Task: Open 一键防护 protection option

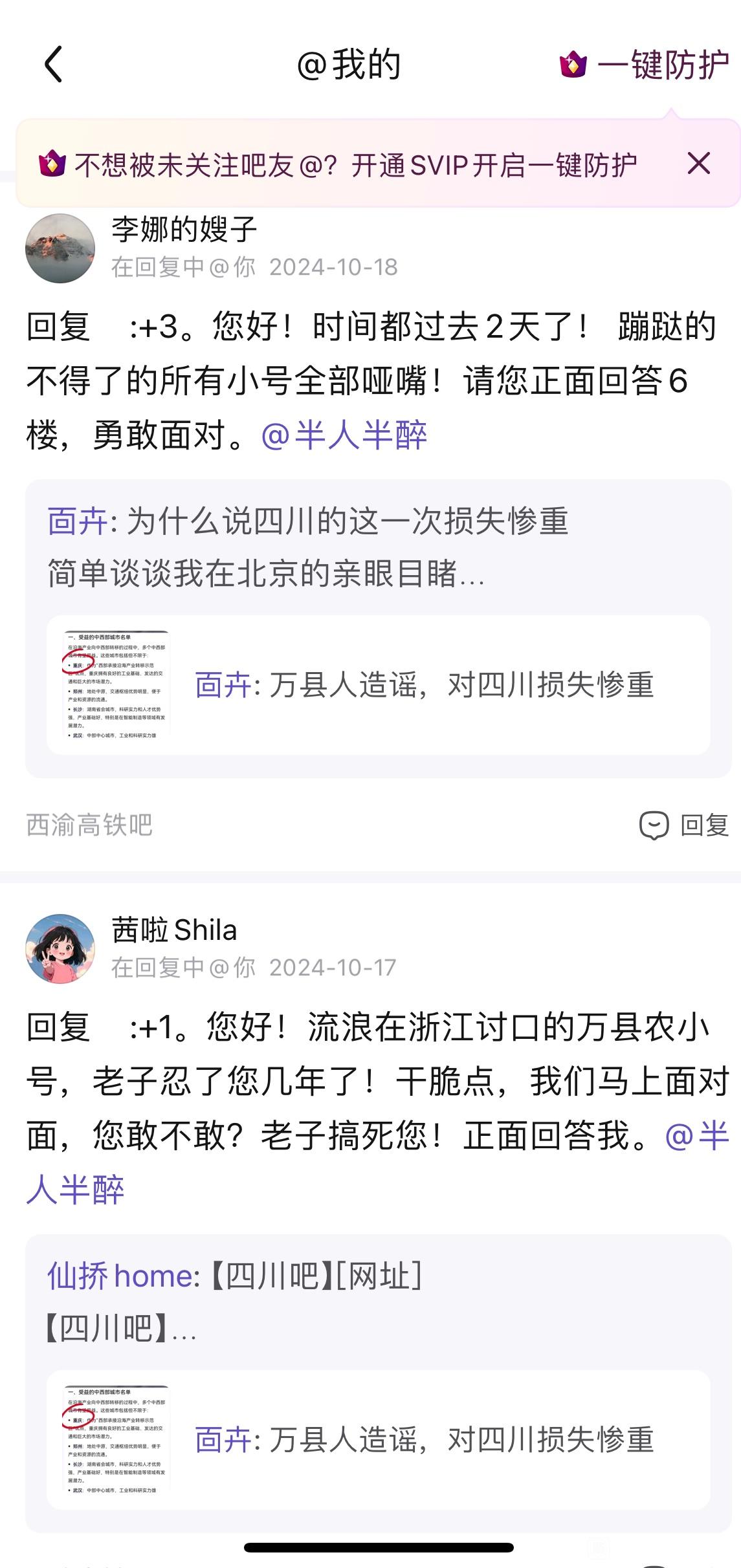Action: tap(645, 65)
